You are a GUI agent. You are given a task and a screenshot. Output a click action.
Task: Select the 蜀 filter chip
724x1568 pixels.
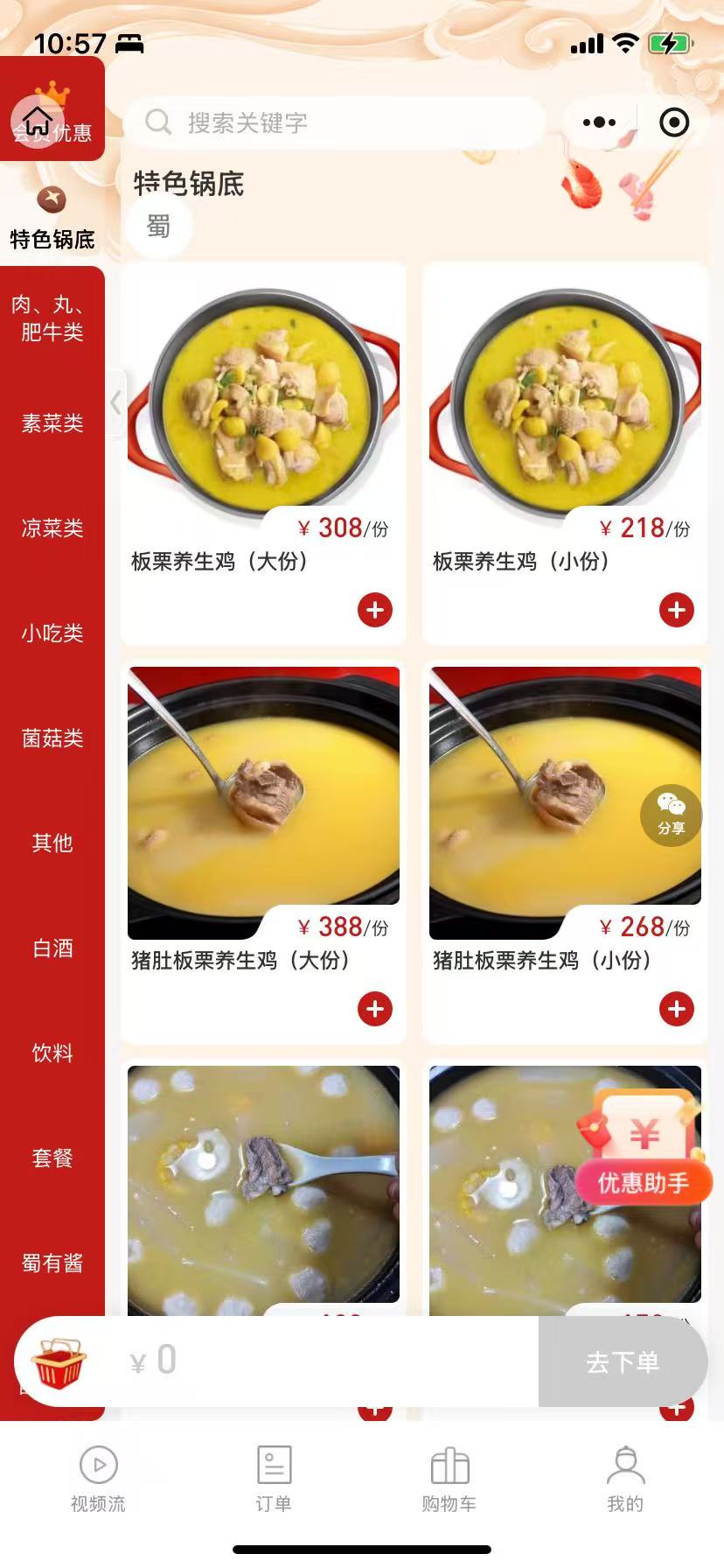(x=158, y=227)
